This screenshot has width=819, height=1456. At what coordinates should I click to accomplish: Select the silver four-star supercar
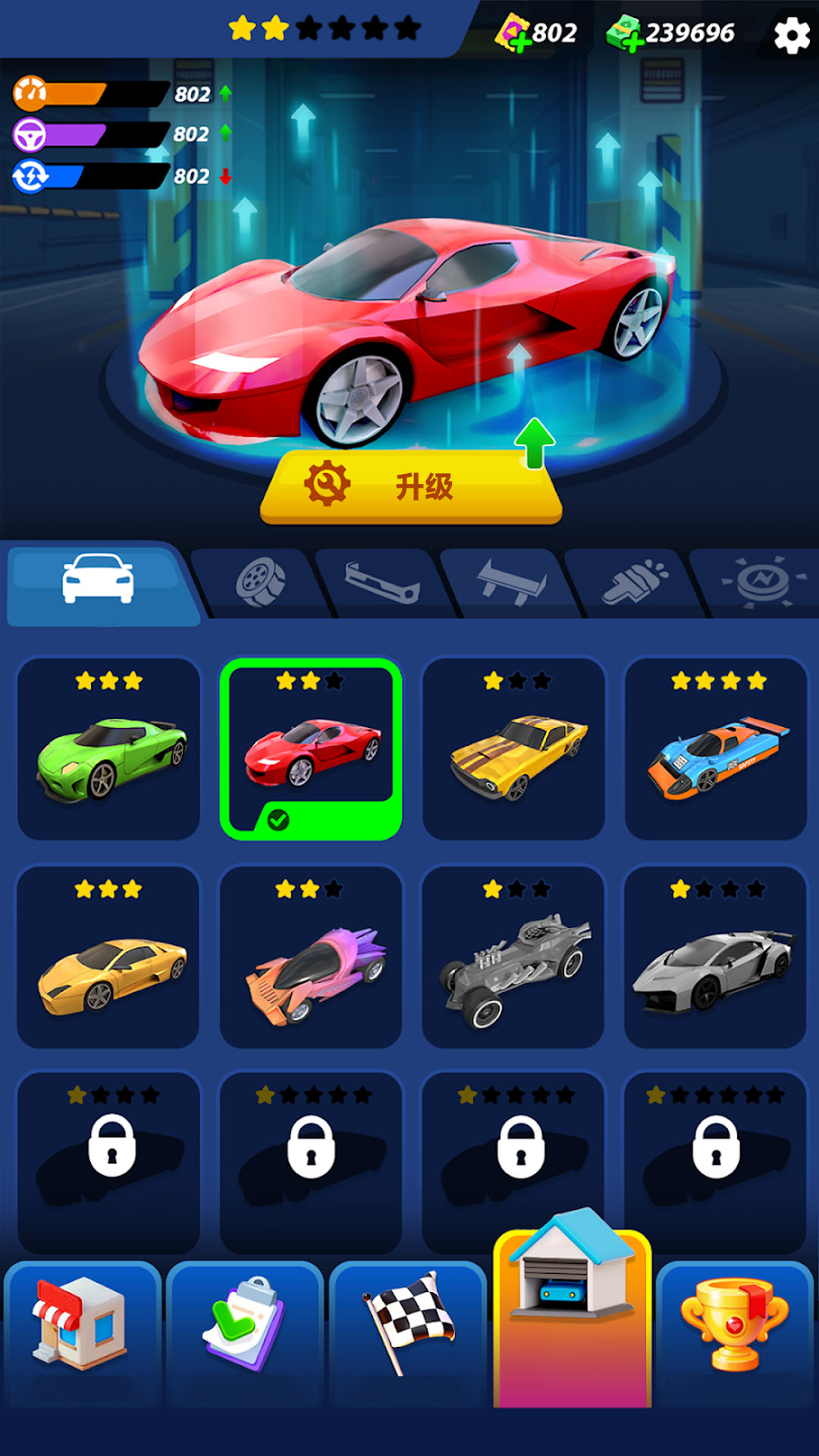716,958
